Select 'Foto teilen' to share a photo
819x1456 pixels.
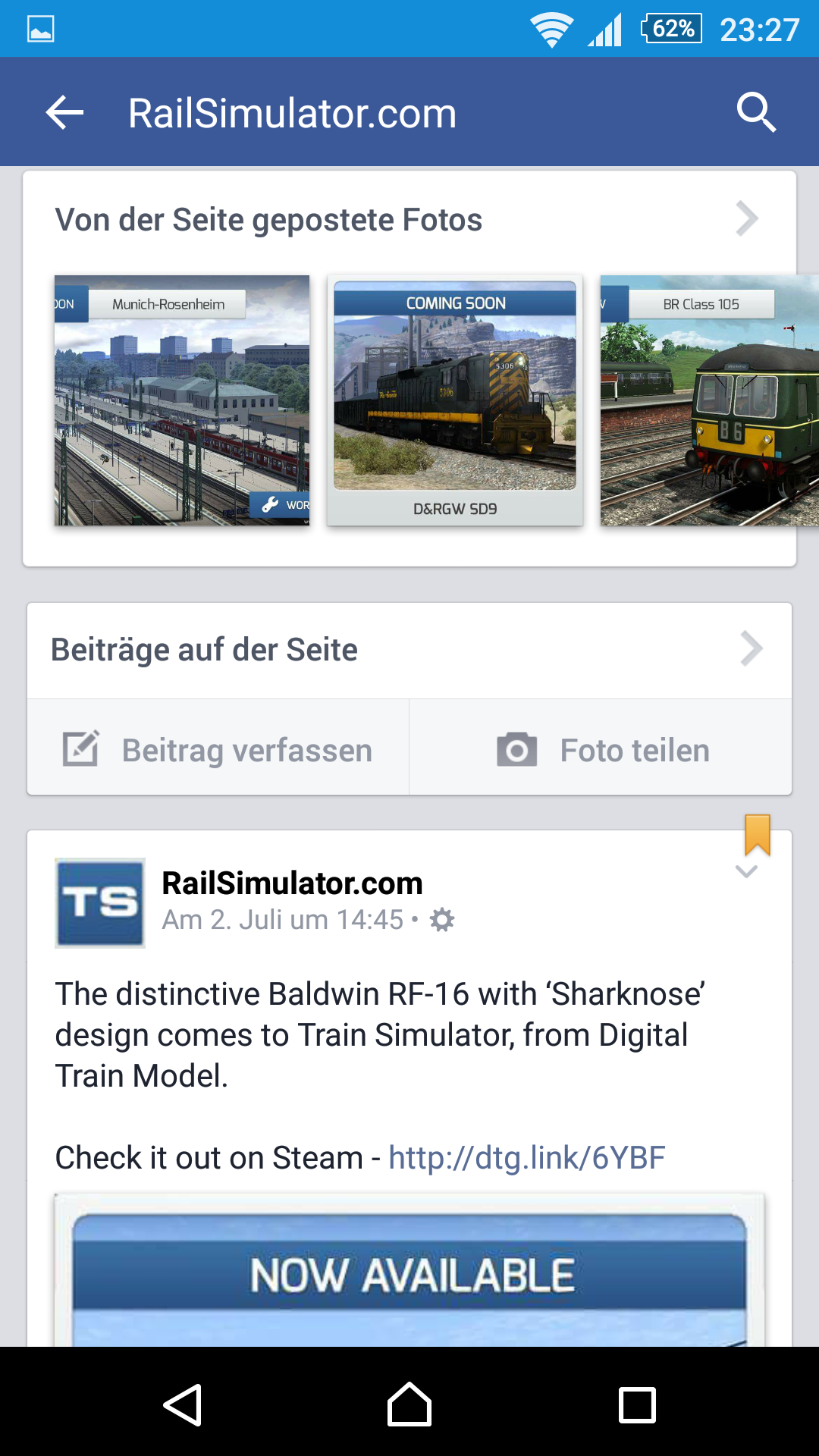(x=601, y=750)
